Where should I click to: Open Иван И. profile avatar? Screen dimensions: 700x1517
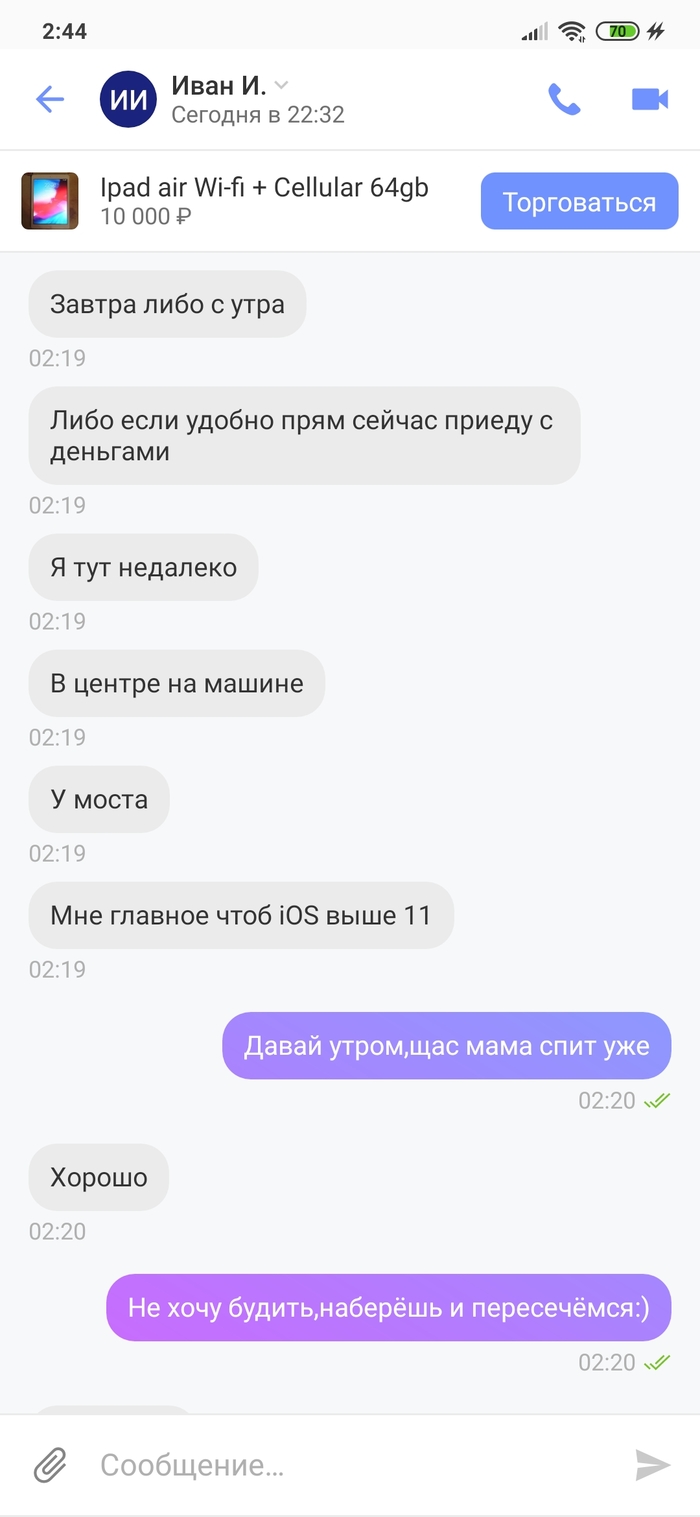(x=128, y=100)
